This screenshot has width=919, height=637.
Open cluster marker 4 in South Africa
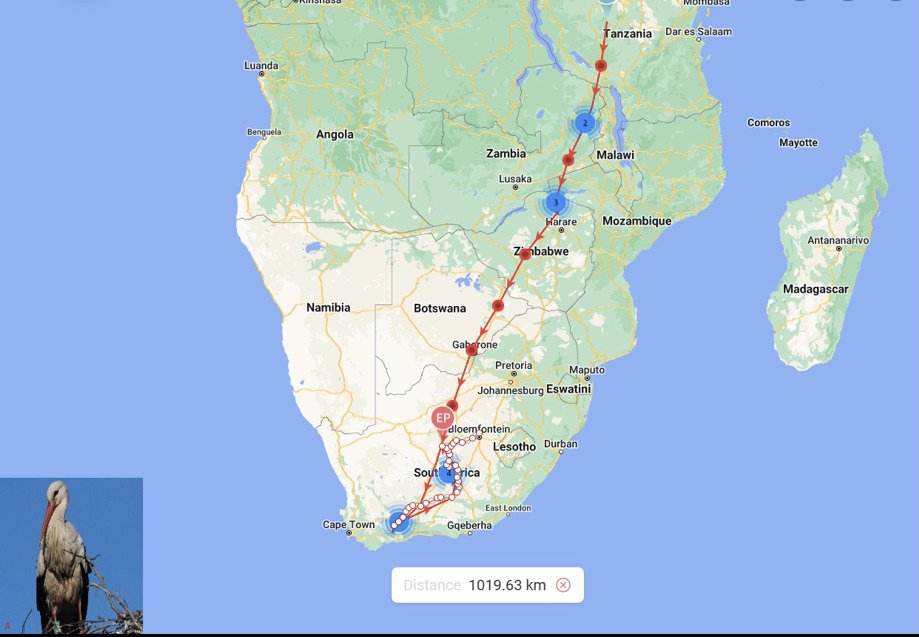447,473
